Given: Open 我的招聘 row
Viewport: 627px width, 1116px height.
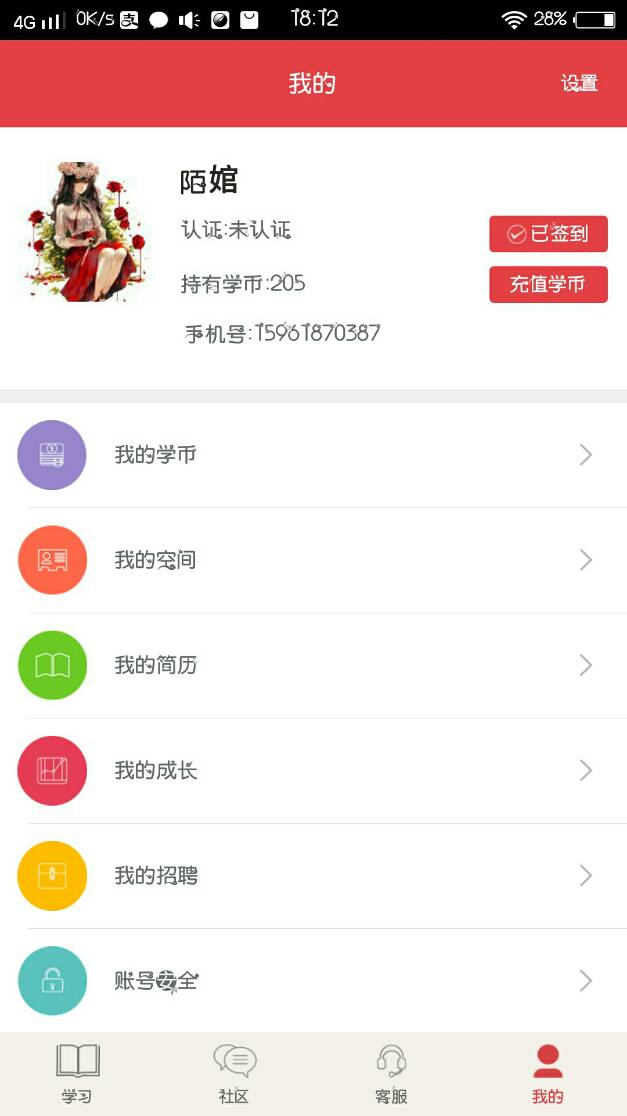Looking at the screenshot, I should [313, 876].
